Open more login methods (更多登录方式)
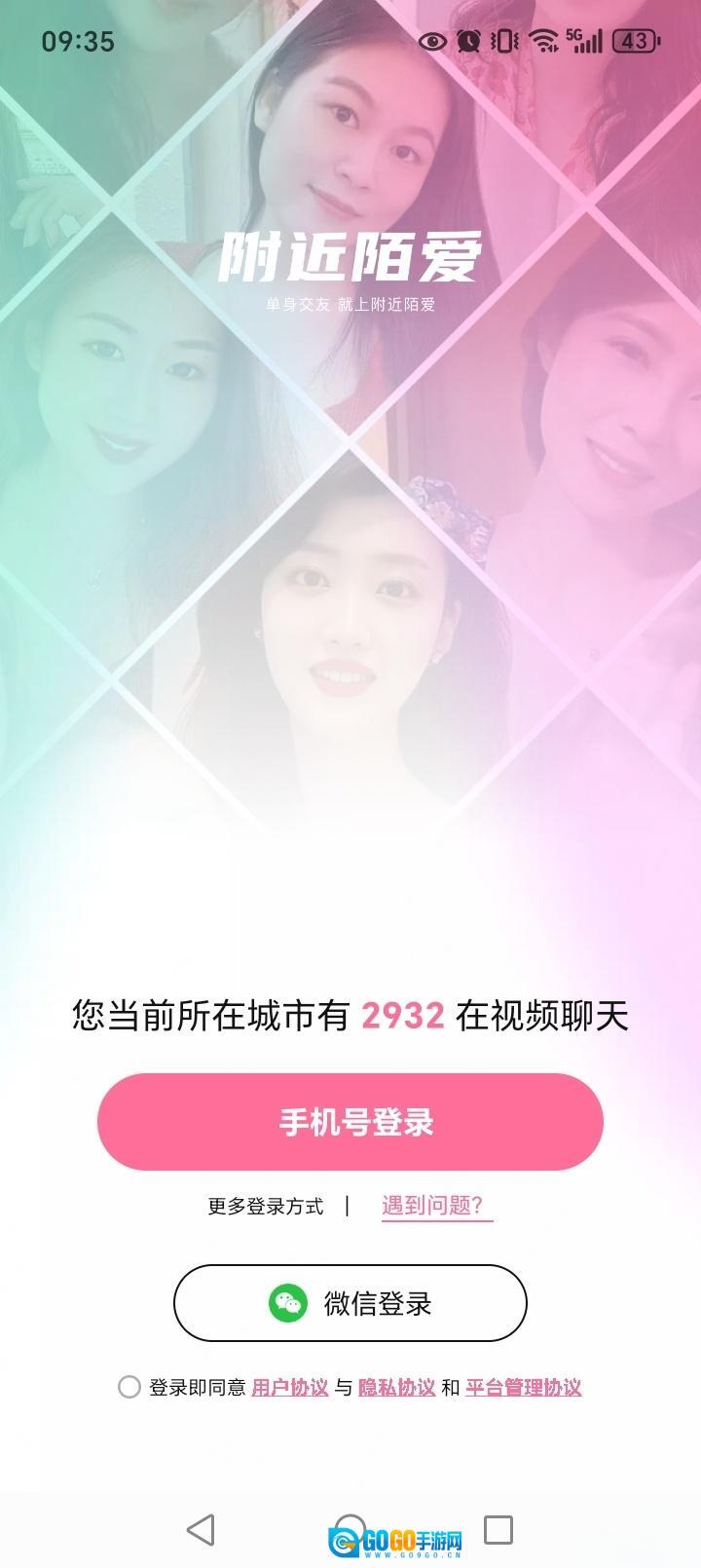The width and height of the screenshot is (701, 1568). (265, 1207)
